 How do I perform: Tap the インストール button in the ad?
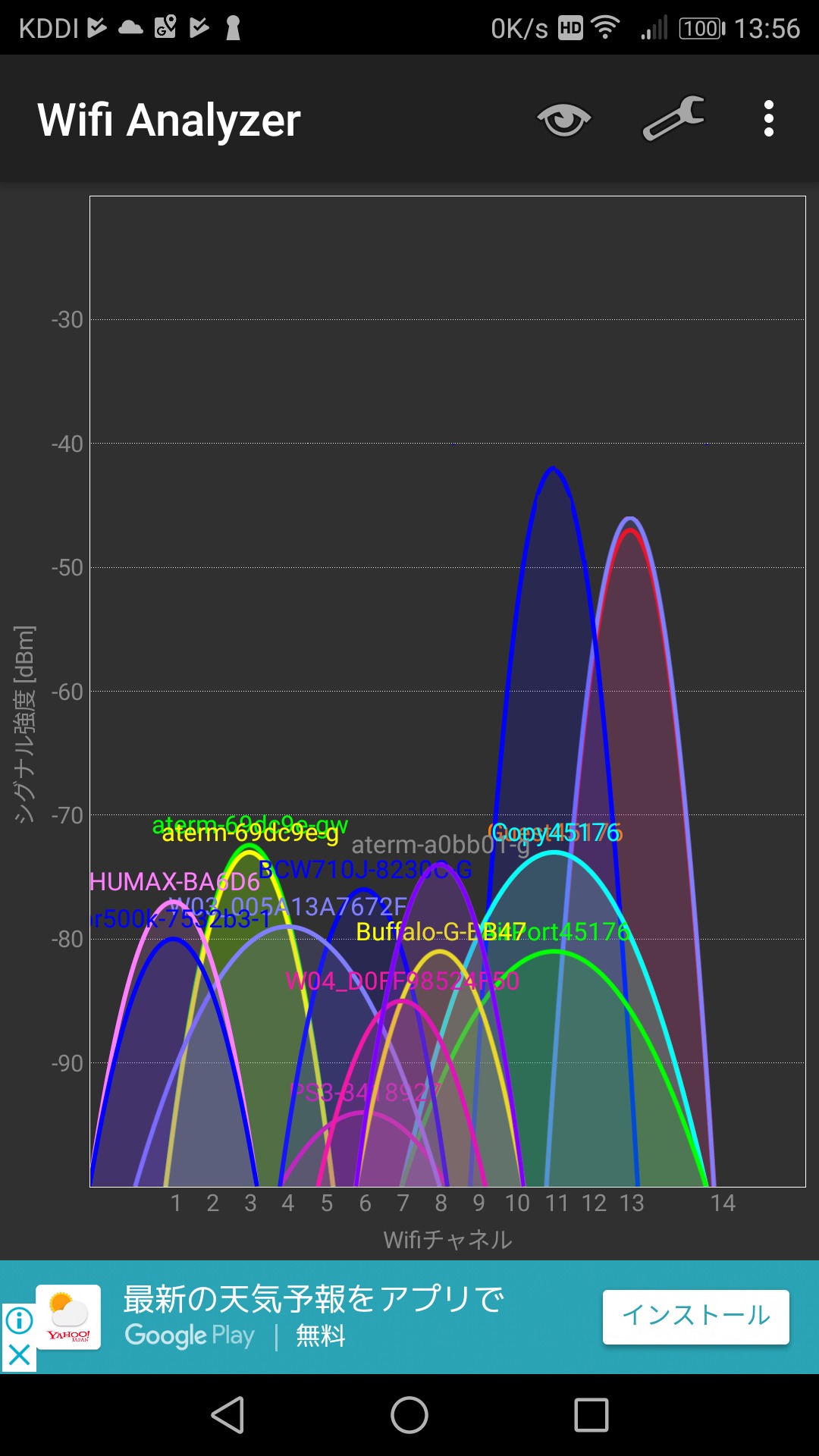(695, 1316)
